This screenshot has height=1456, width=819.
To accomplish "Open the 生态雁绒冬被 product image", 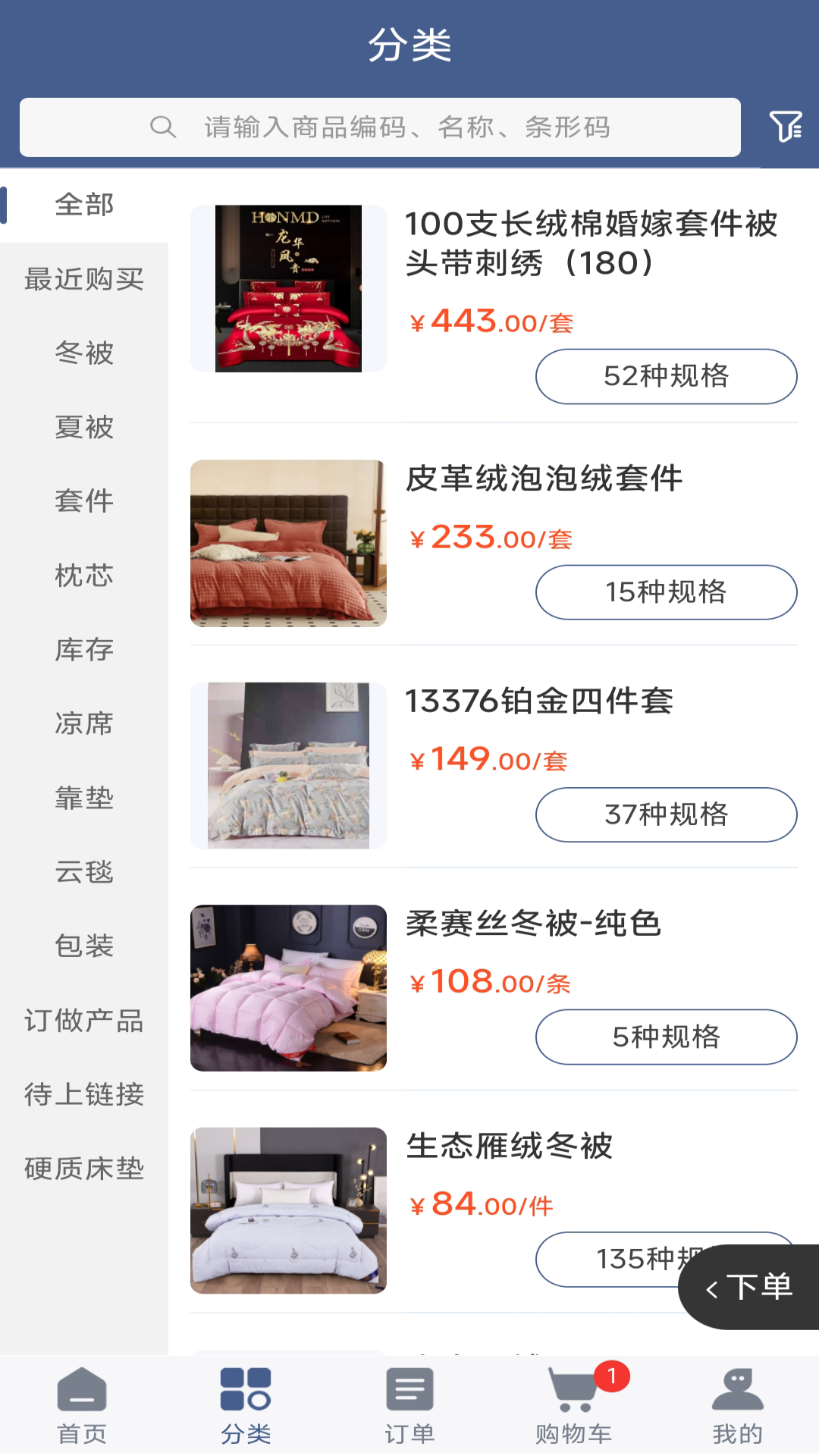I will (288, 1210).
